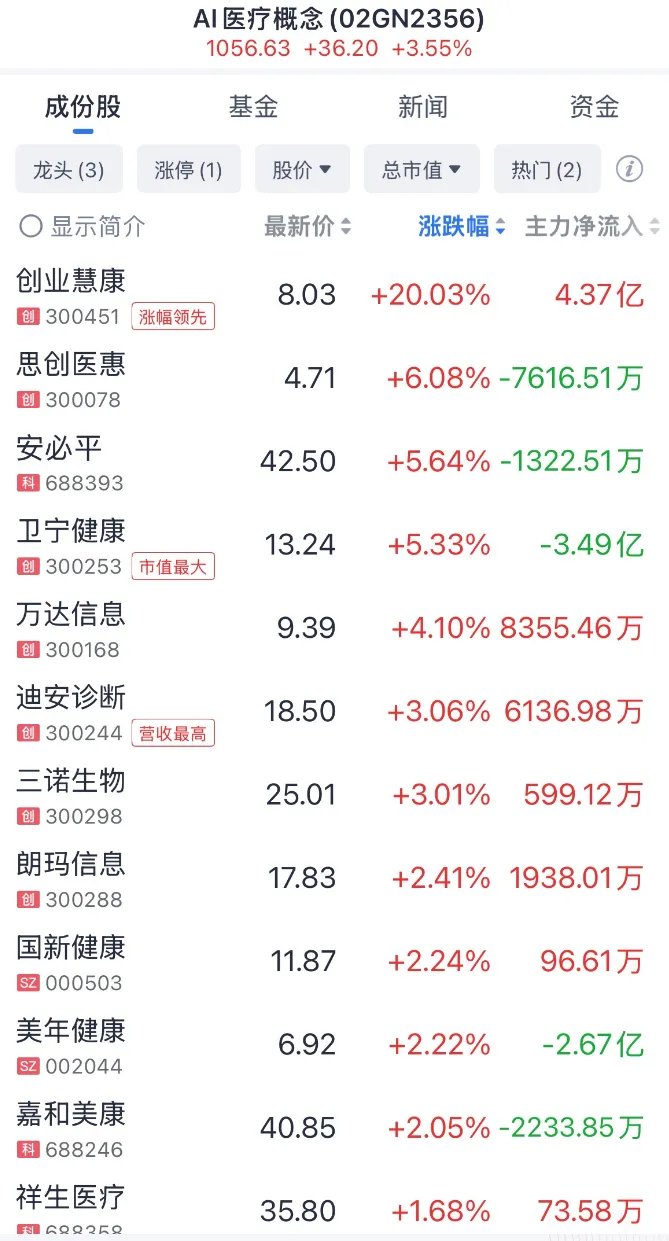Filter by 龙头 (3) chip
The width and height of the screenshot is (669, 1241).
[68, 169]
